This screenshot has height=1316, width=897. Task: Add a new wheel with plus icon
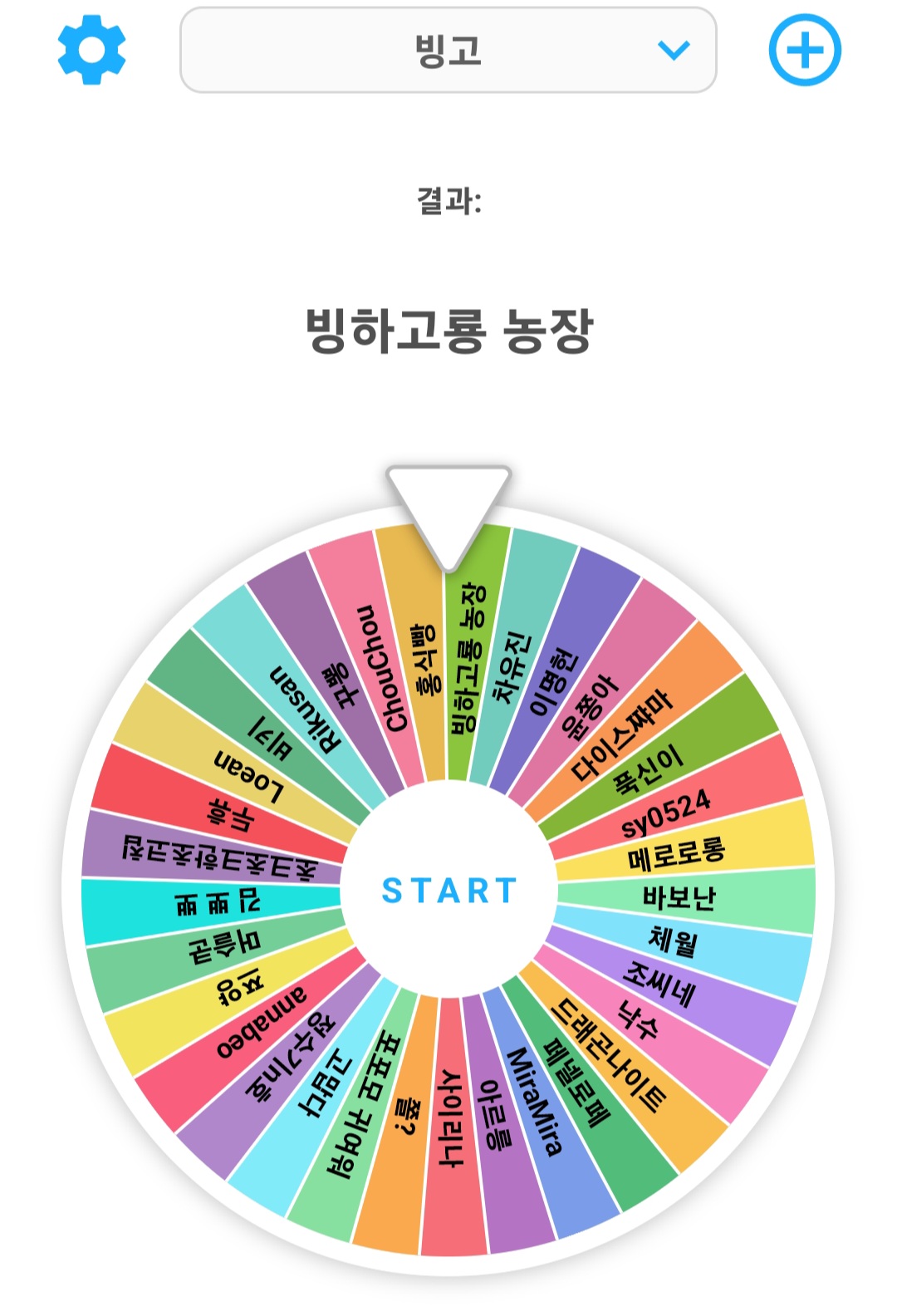pos(804,50)
